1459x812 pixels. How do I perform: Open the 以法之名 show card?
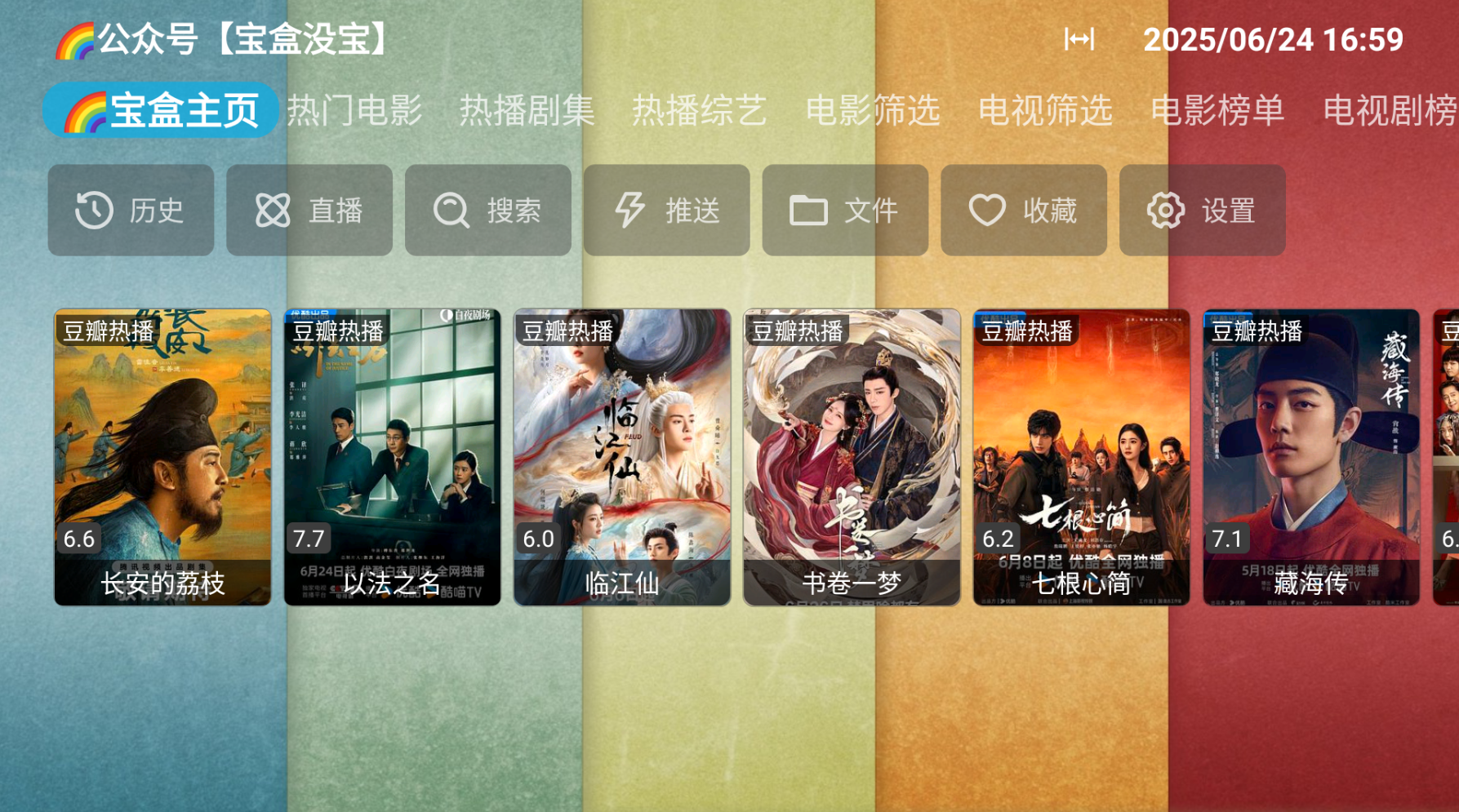pyautogui.click(x=392, y=457)
